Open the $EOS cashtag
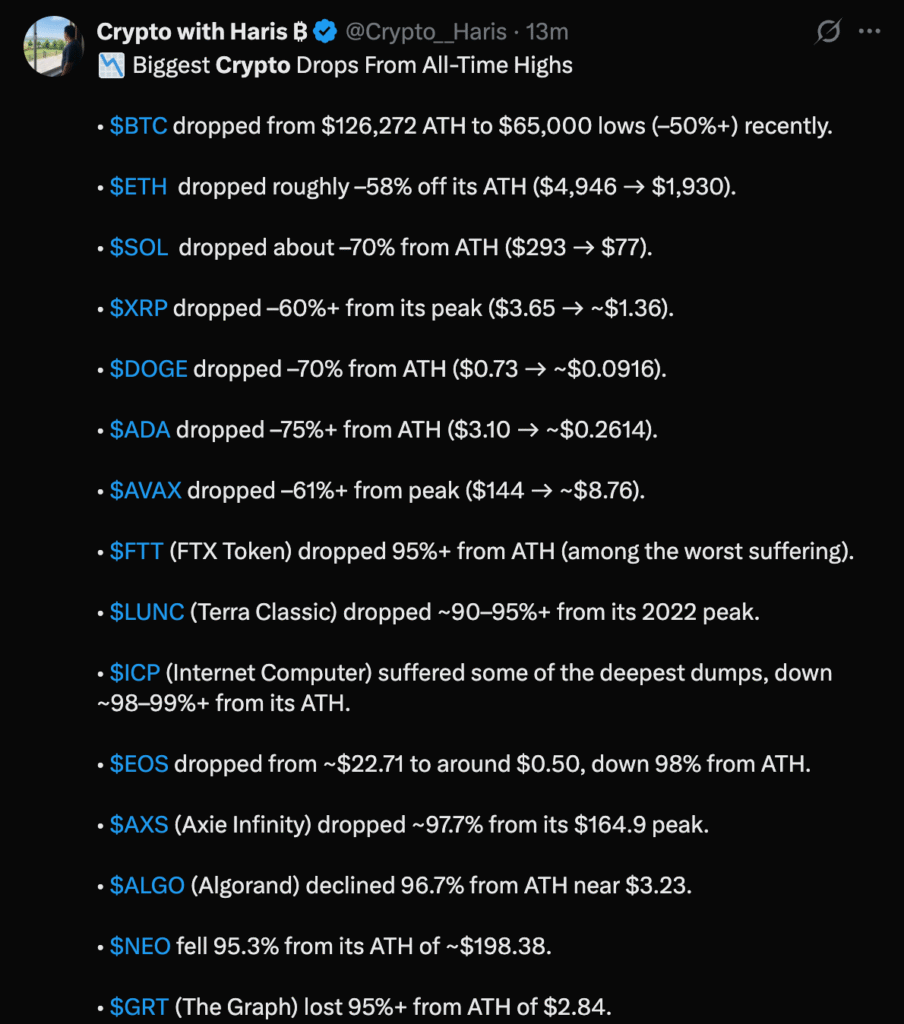Viewport: 904px width, 1024px height. 139,765
